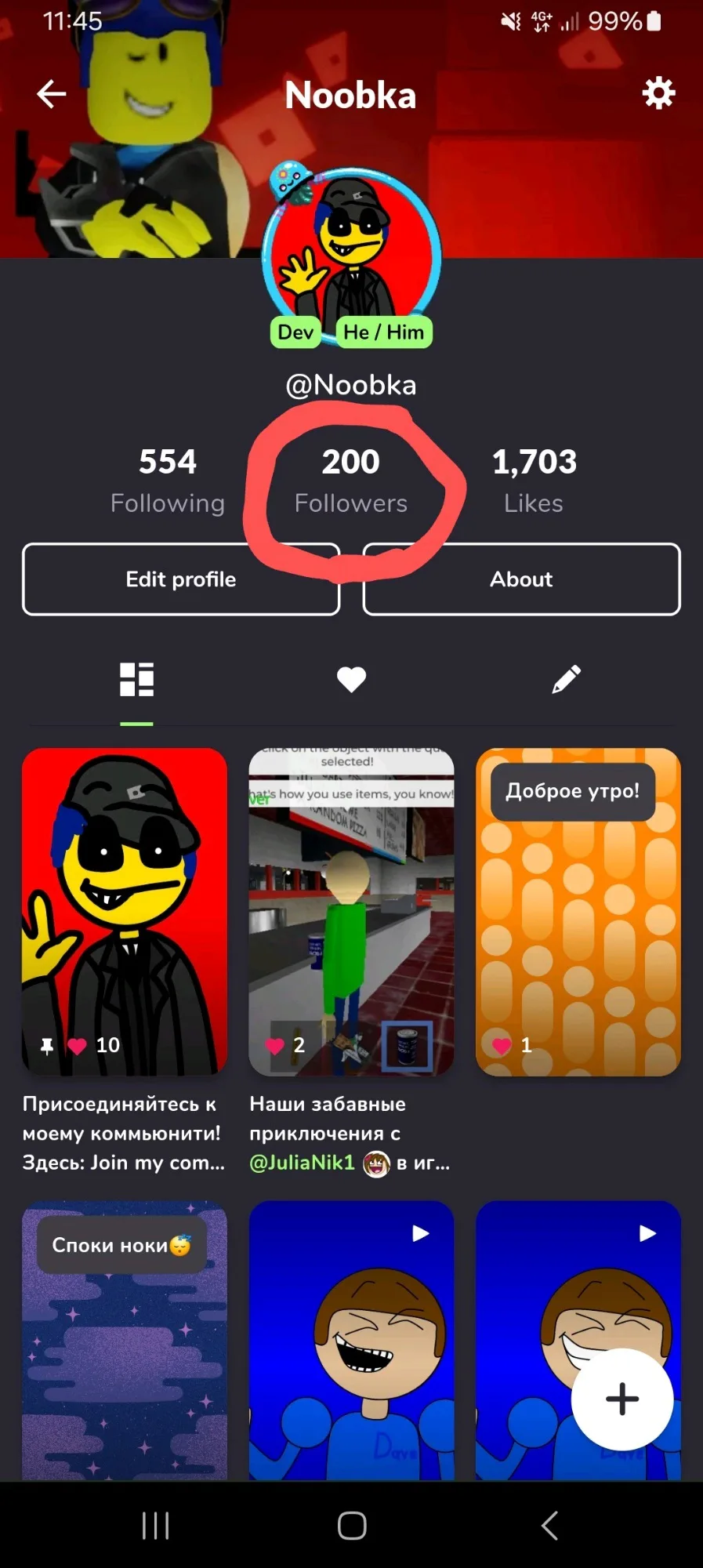Create a new post with plus button
703x1568 pixels.
[622, 1399]
